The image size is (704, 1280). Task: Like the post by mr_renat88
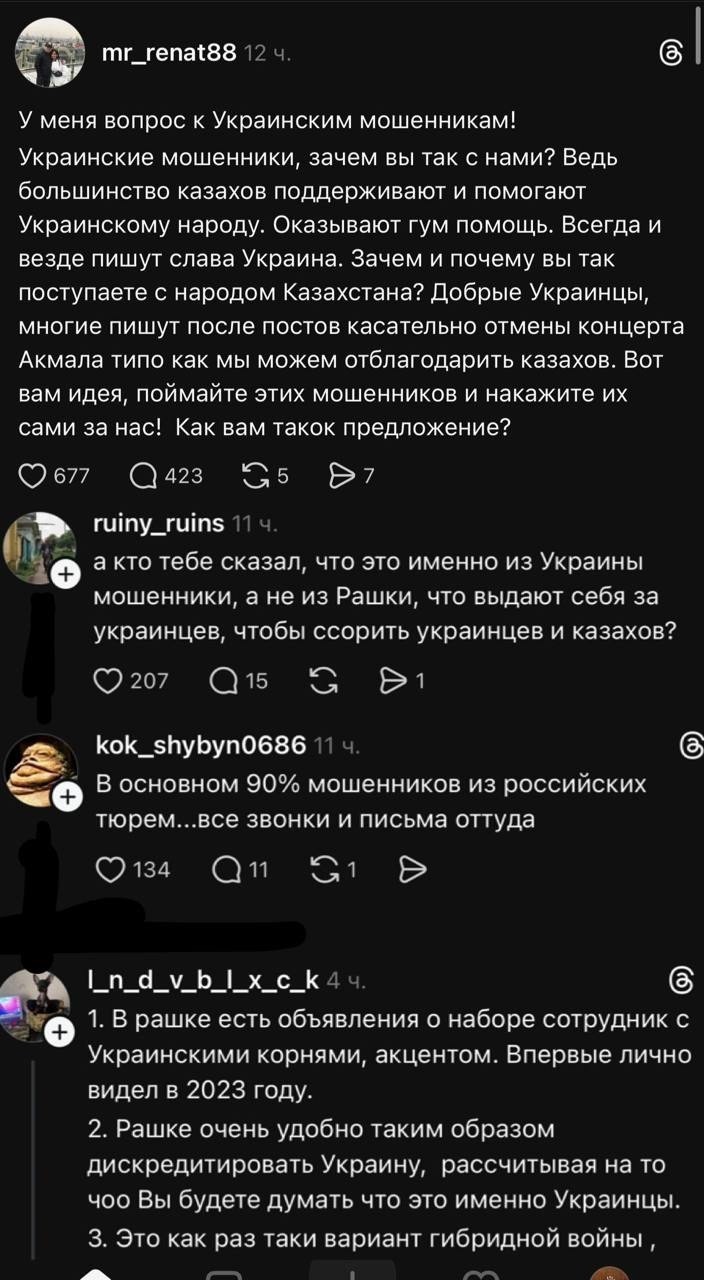click(x=34, y=476)
